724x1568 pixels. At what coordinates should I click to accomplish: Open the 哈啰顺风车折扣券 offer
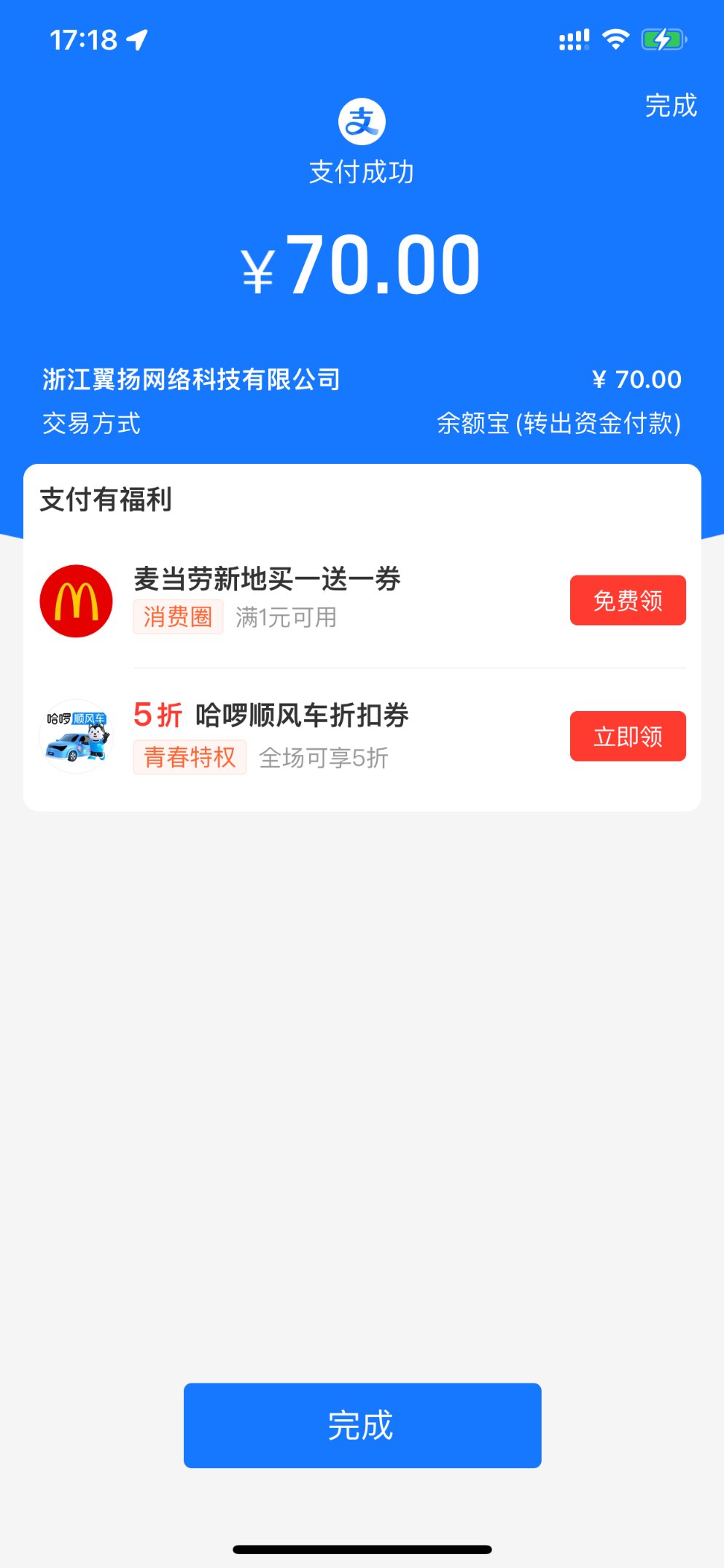click(x=301, y=715)
